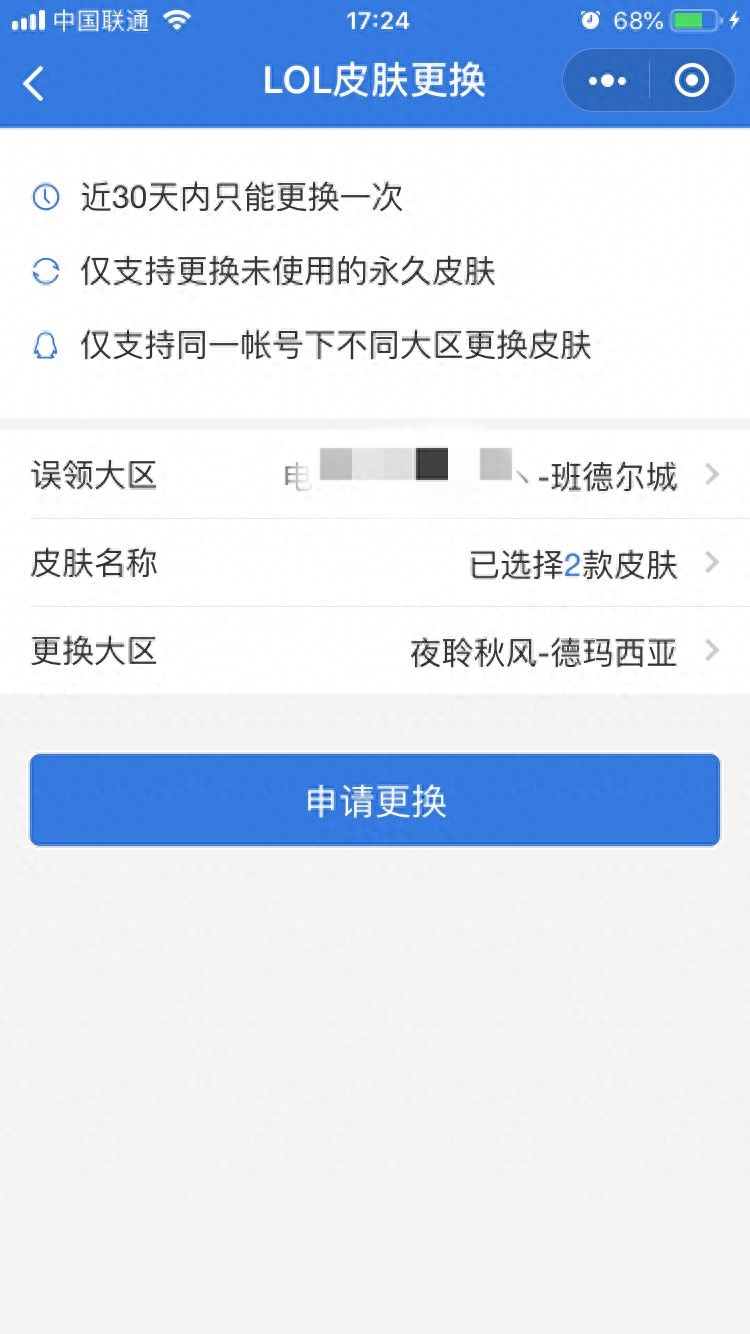This screenshot has width=750, height=1334.
Task: Change the 更换大区 target region
Action: click(x=375, y=652)
